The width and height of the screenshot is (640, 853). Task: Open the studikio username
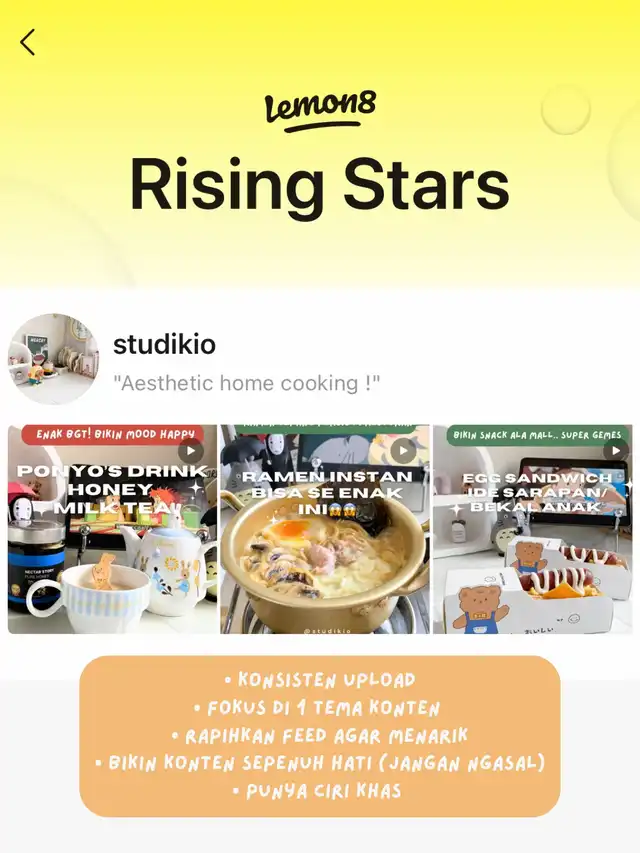(164, 345)
